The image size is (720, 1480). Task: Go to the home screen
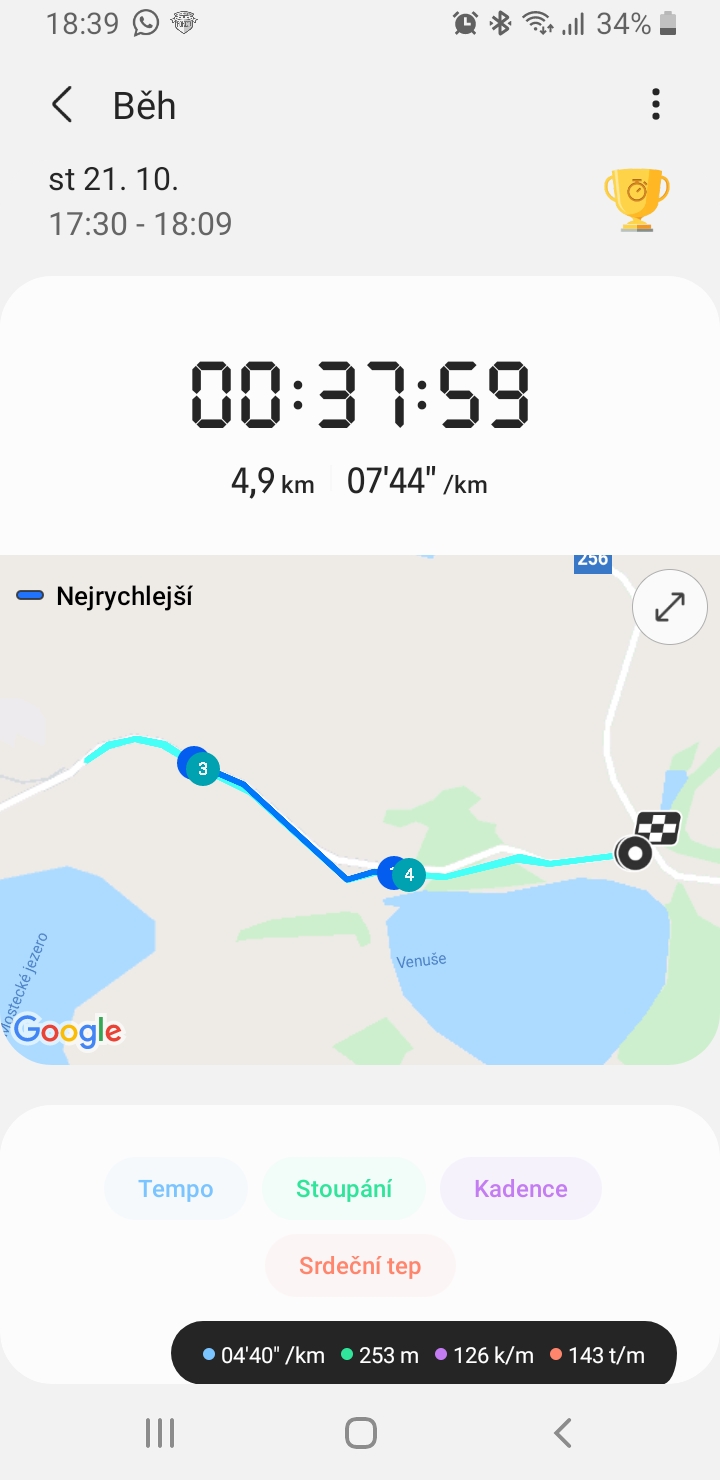(360, 1433)
